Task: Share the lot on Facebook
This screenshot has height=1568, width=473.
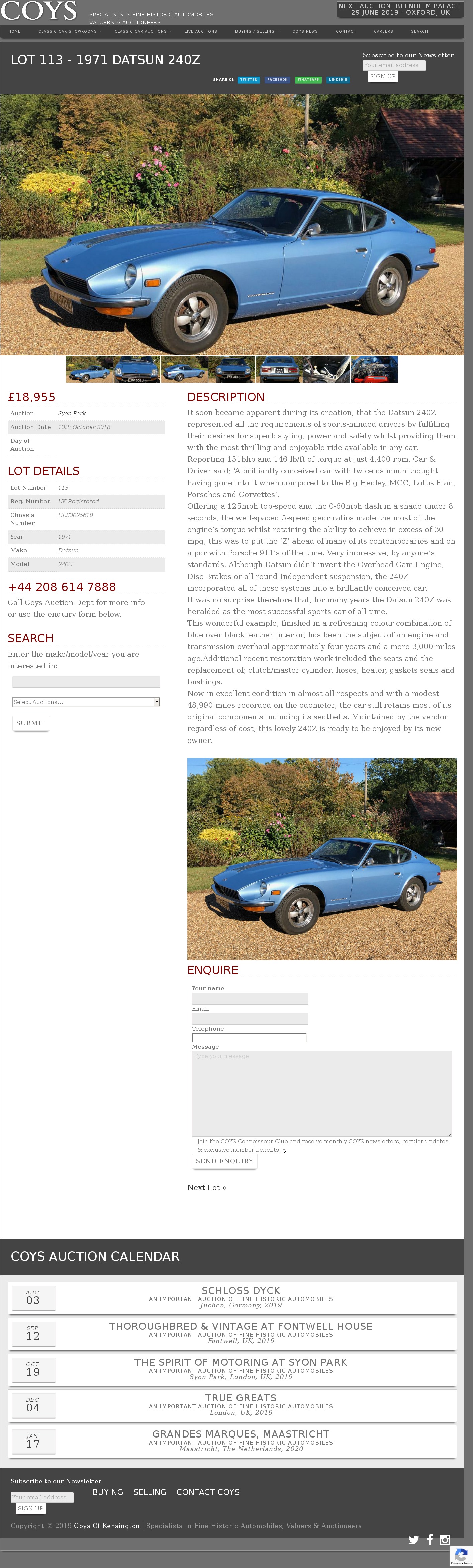Action: tap(277, 80)
